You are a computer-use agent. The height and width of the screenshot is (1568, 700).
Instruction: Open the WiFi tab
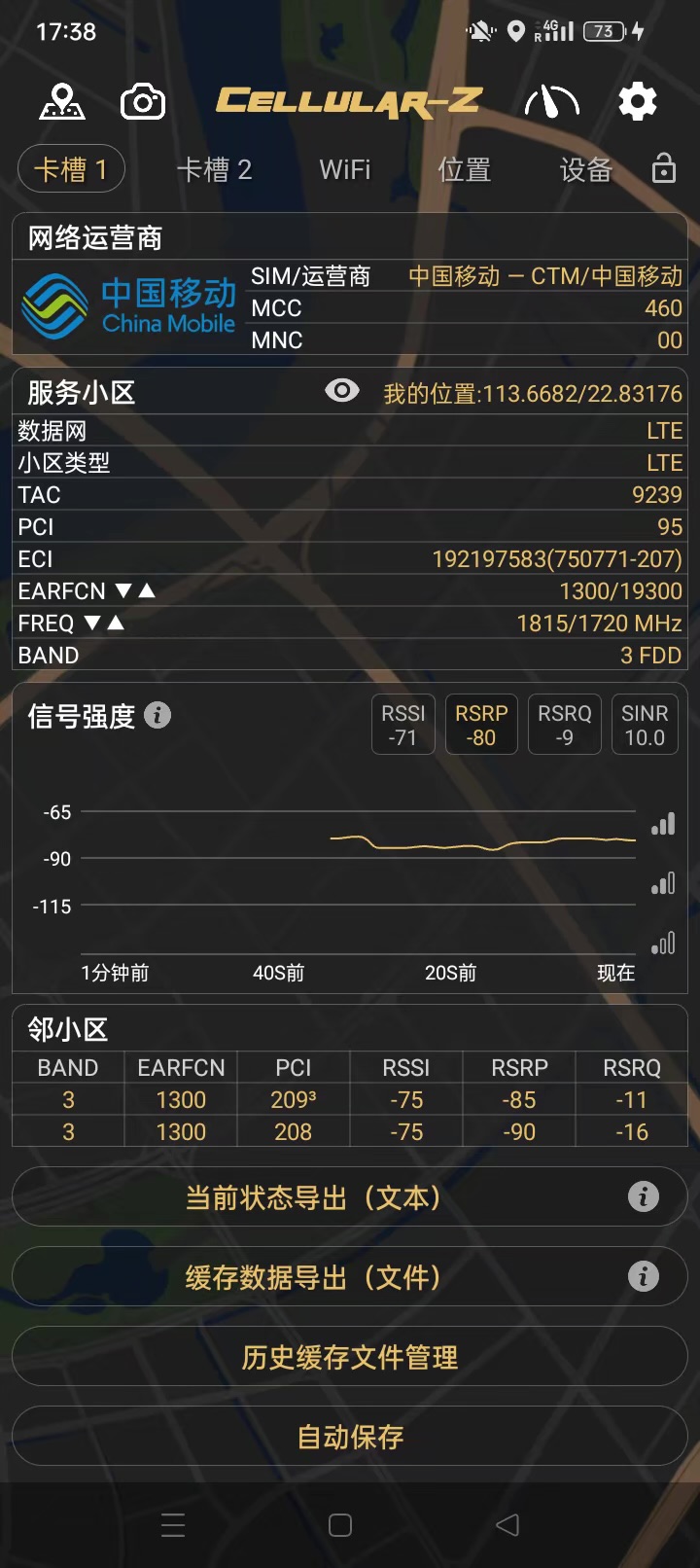tap(345, 169)
